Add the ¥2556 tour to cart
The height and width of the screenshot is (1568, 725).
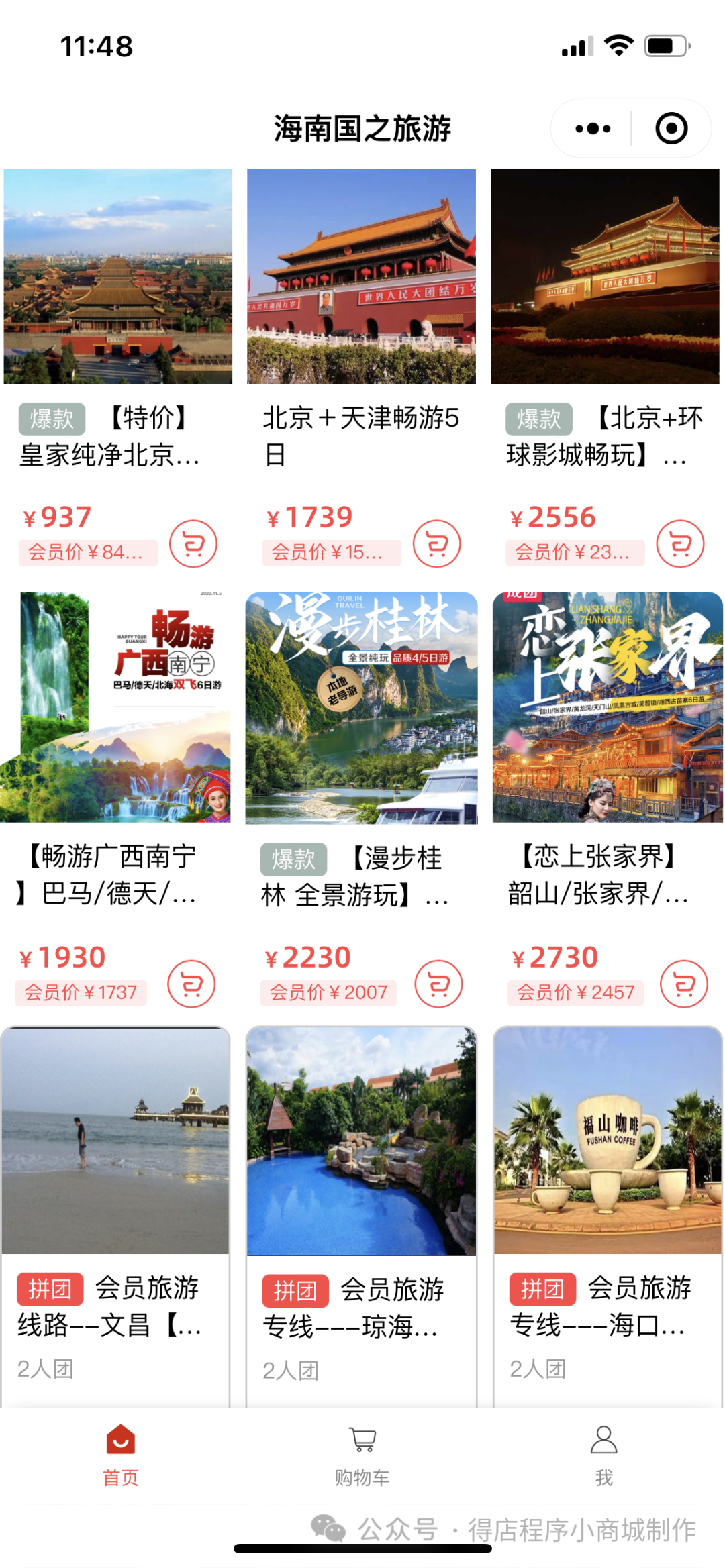(x=680, y=543)
